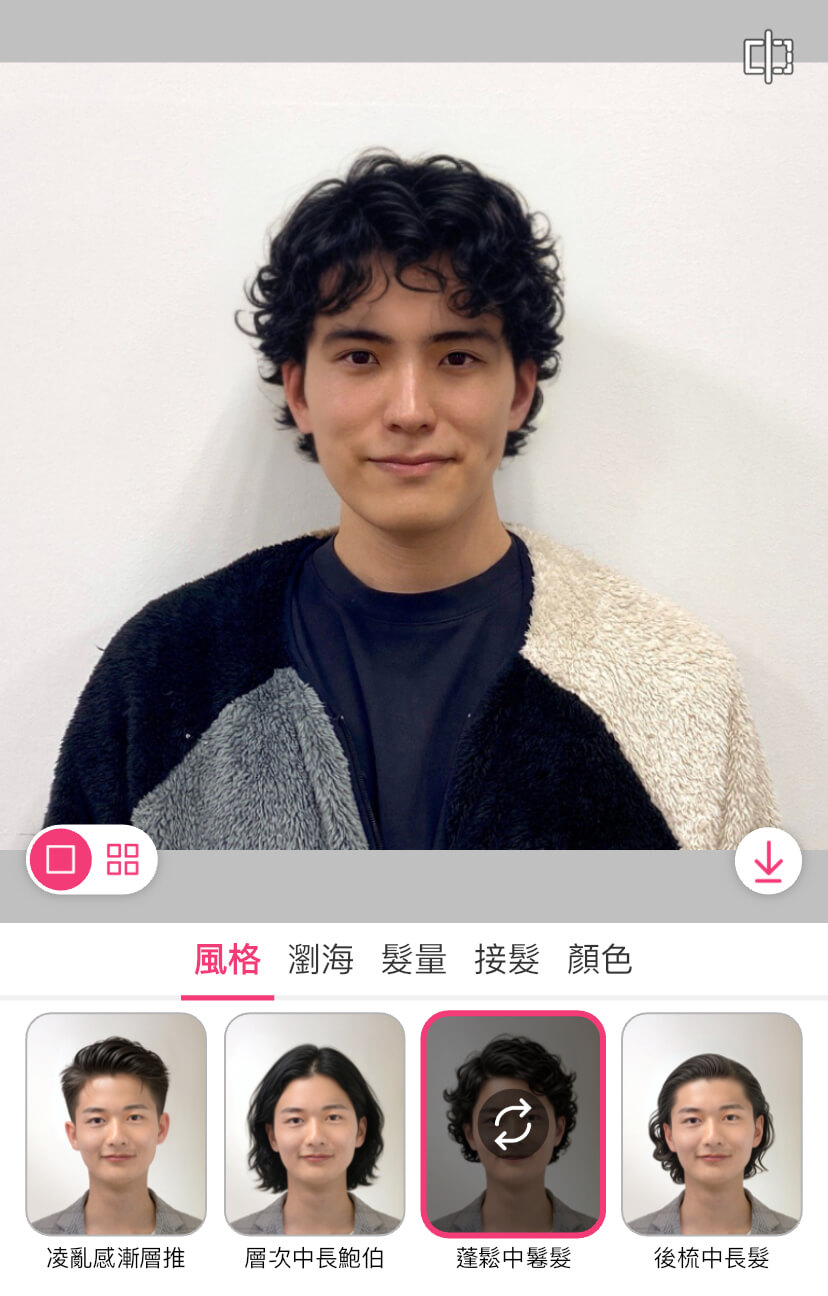Select the 風格 tab
This screenshot has width=828, height=1296.
click(227, 960)
